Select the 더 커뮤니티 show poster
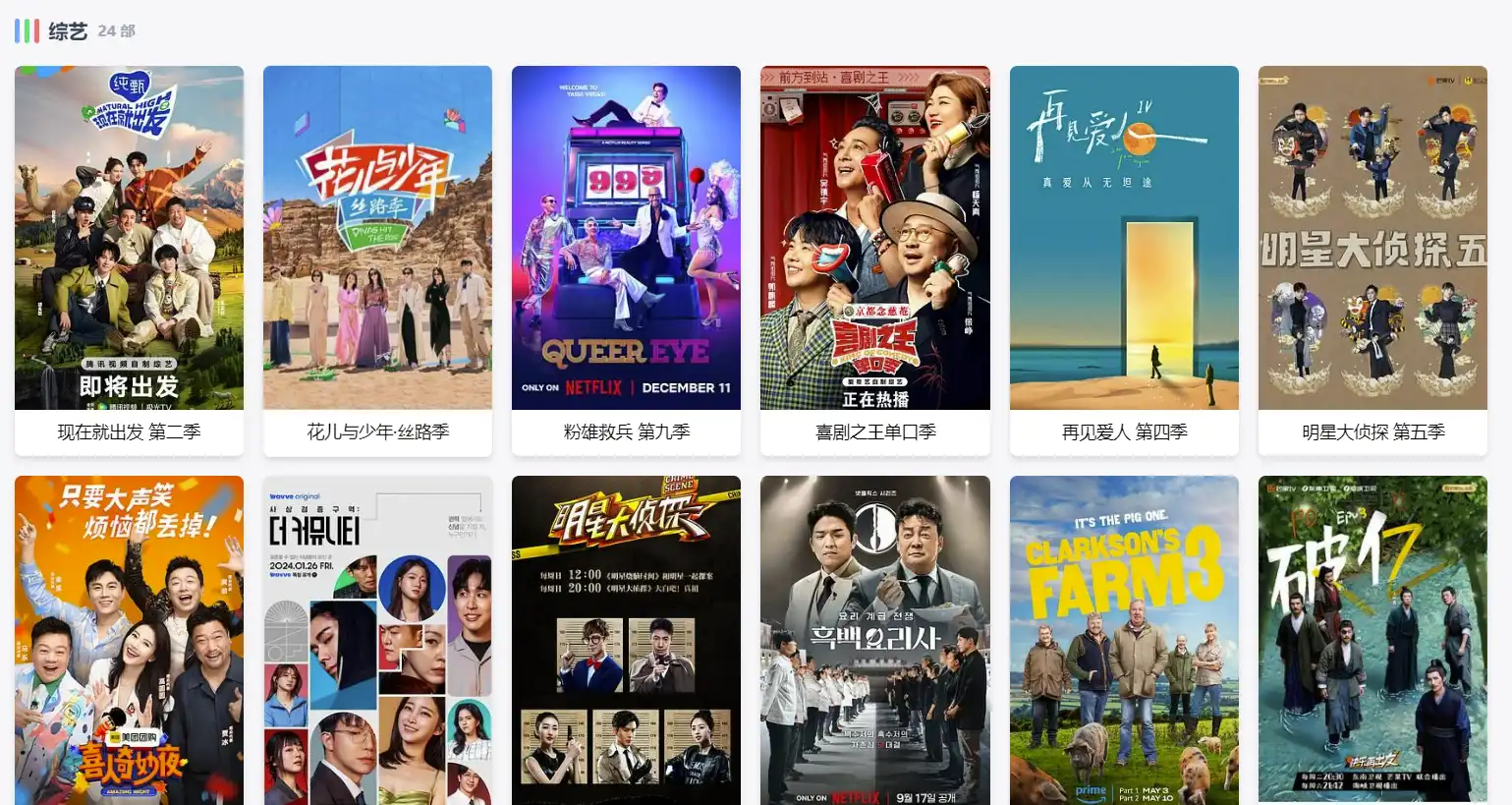This screenshot has height=805, width=1512. [377, 639]
